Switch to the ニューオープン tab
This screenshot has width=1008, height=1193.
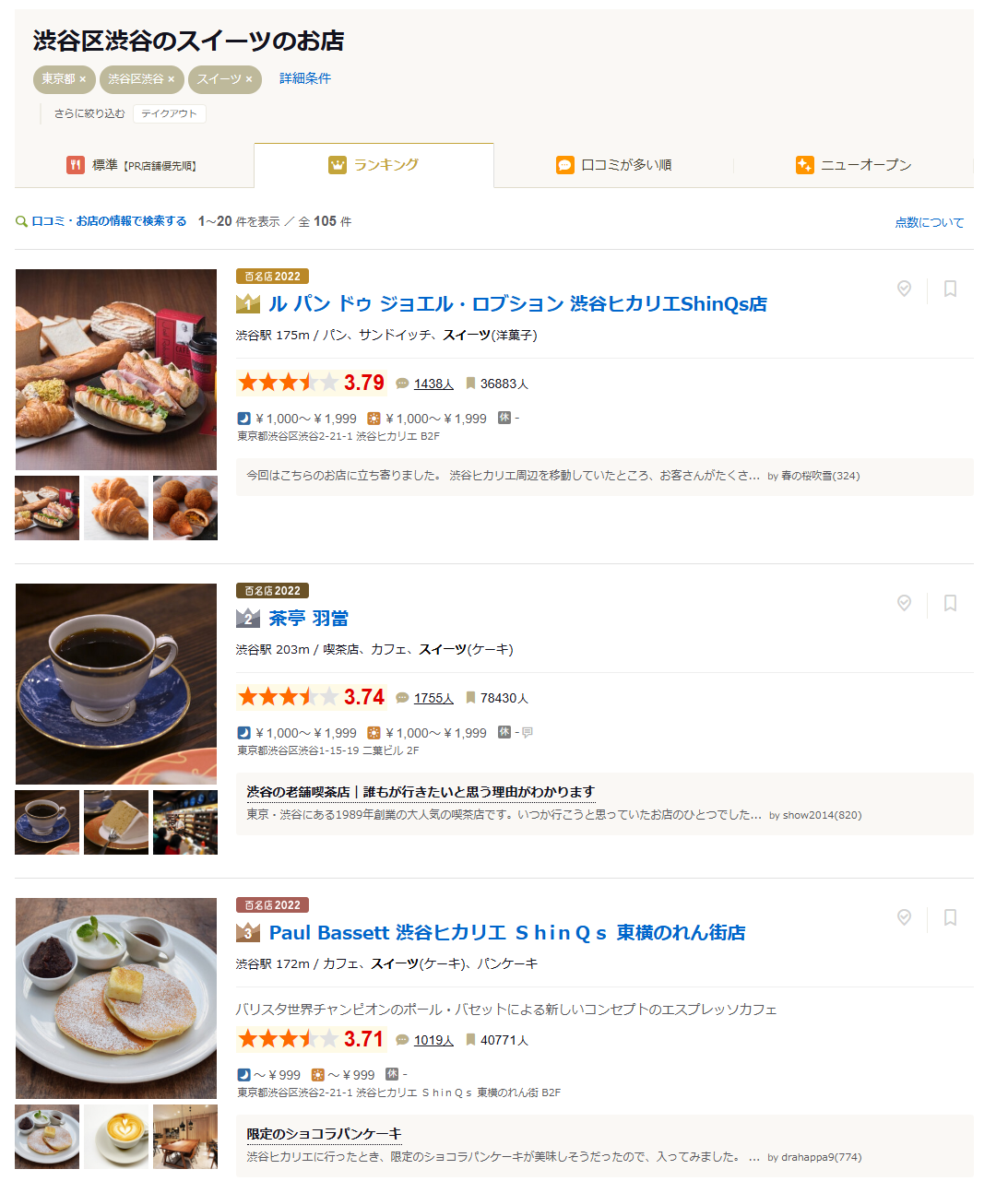tap(854, 165)
